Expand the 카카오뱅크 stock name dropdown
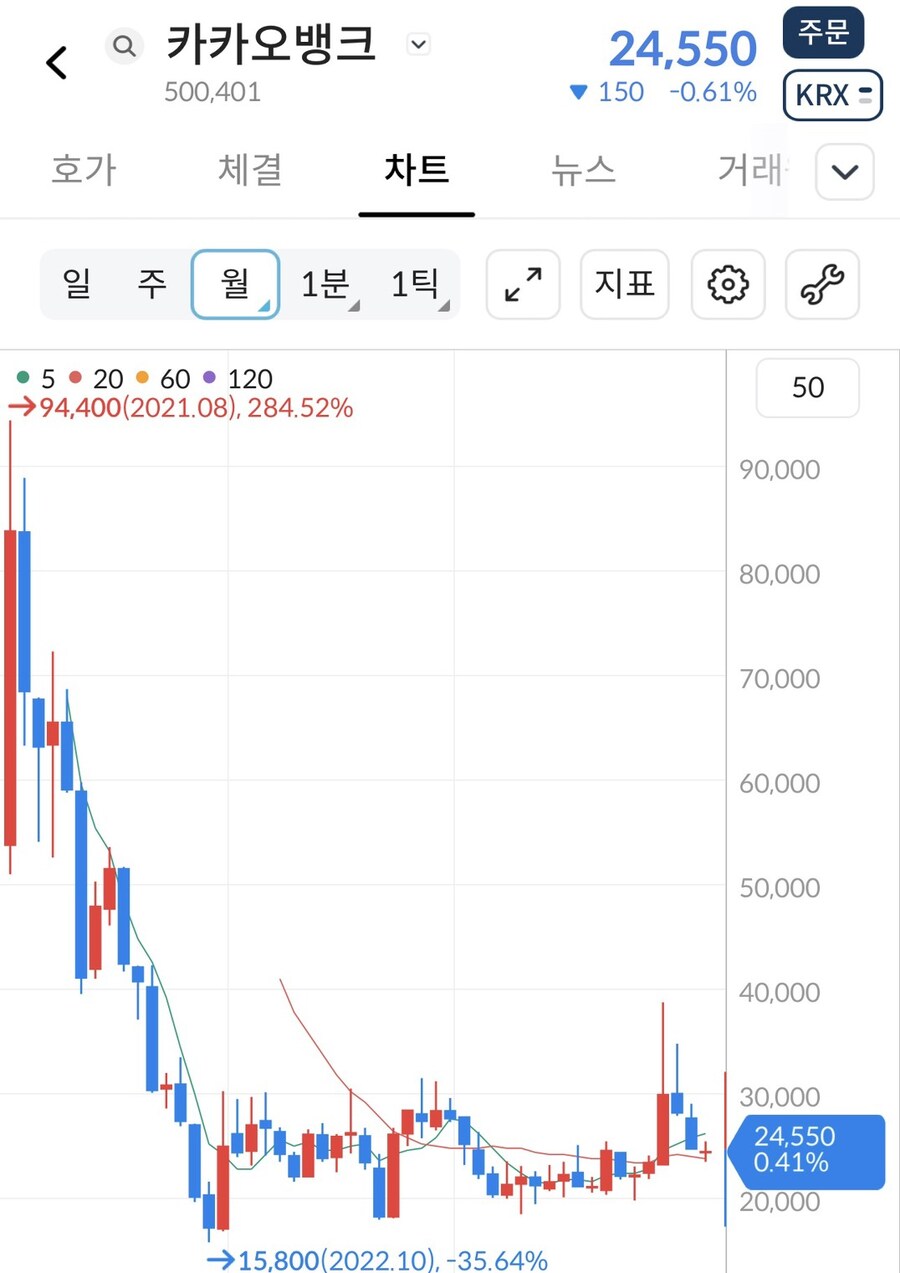The image size is (900, 1273). coord(417,44)
